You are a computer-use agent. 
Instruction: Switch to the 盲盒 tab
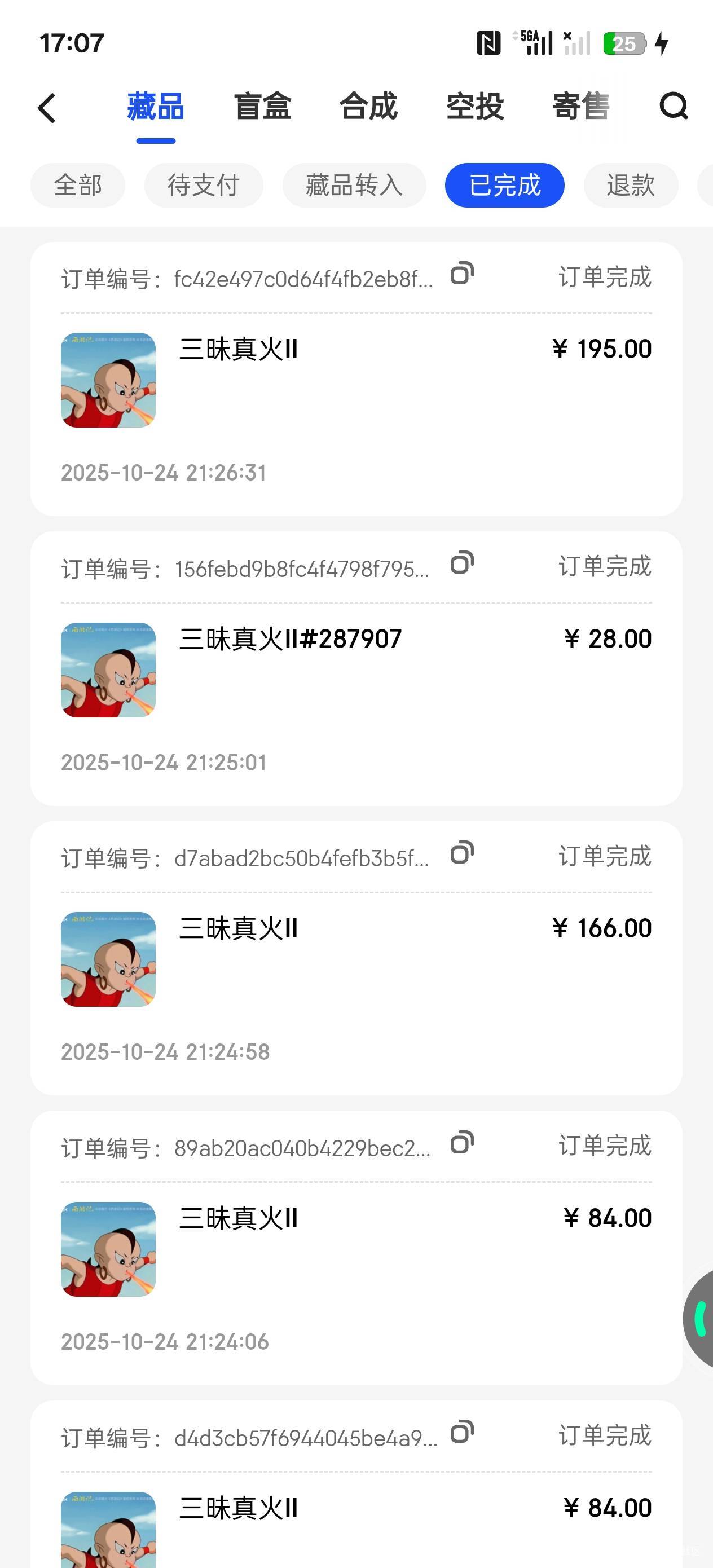262,107
